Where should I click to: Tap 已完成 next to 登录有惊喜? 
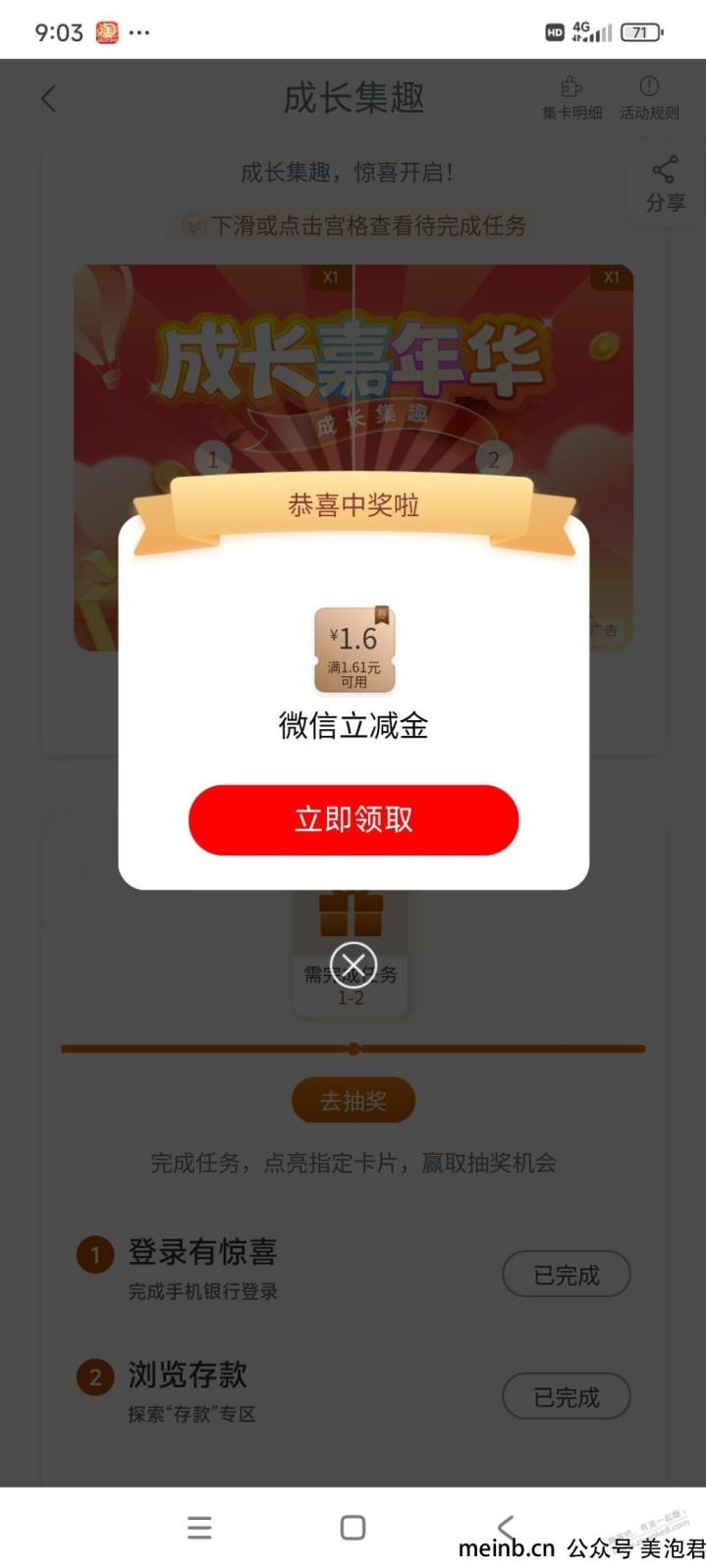coord(566,1275)
